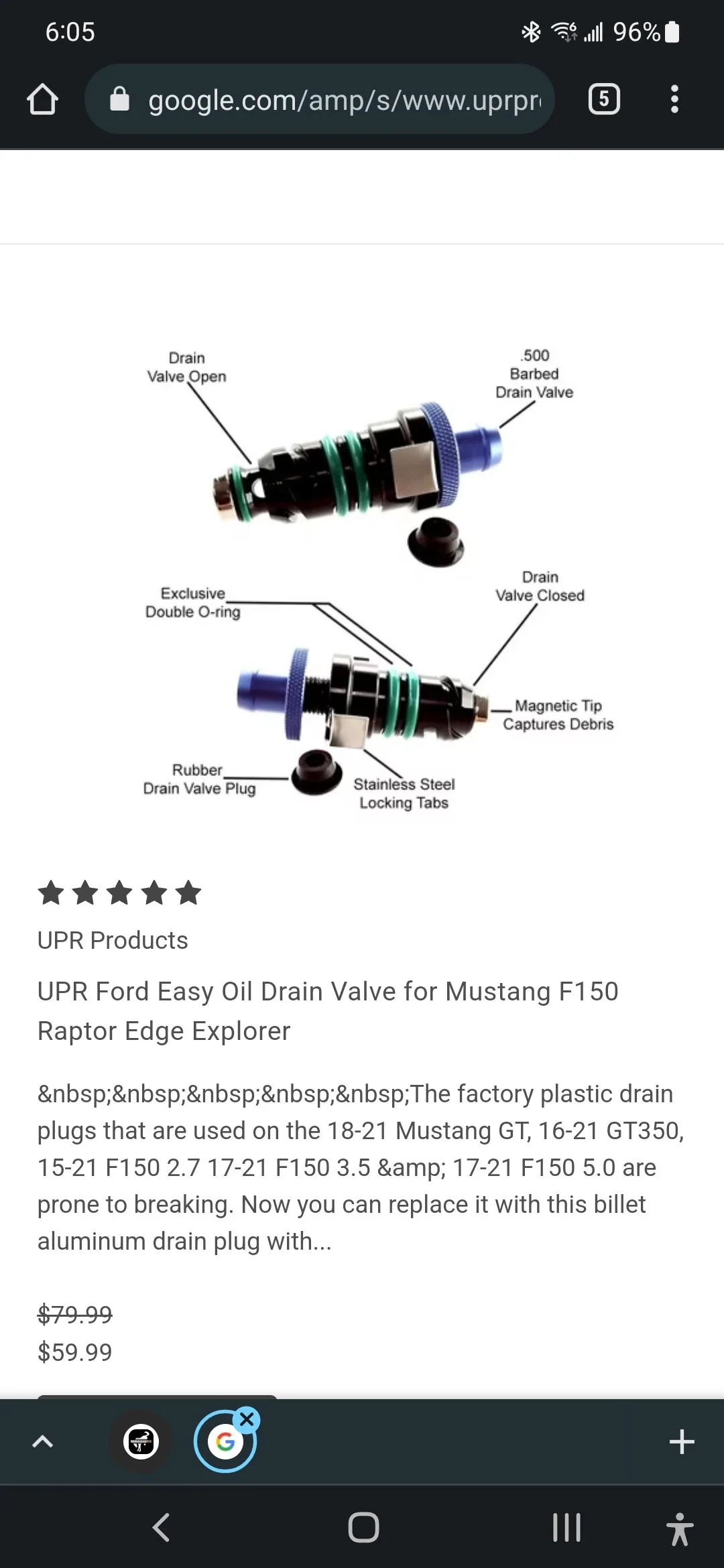Tap the URL address bar
724x1568 pixels.
(320, 99)
